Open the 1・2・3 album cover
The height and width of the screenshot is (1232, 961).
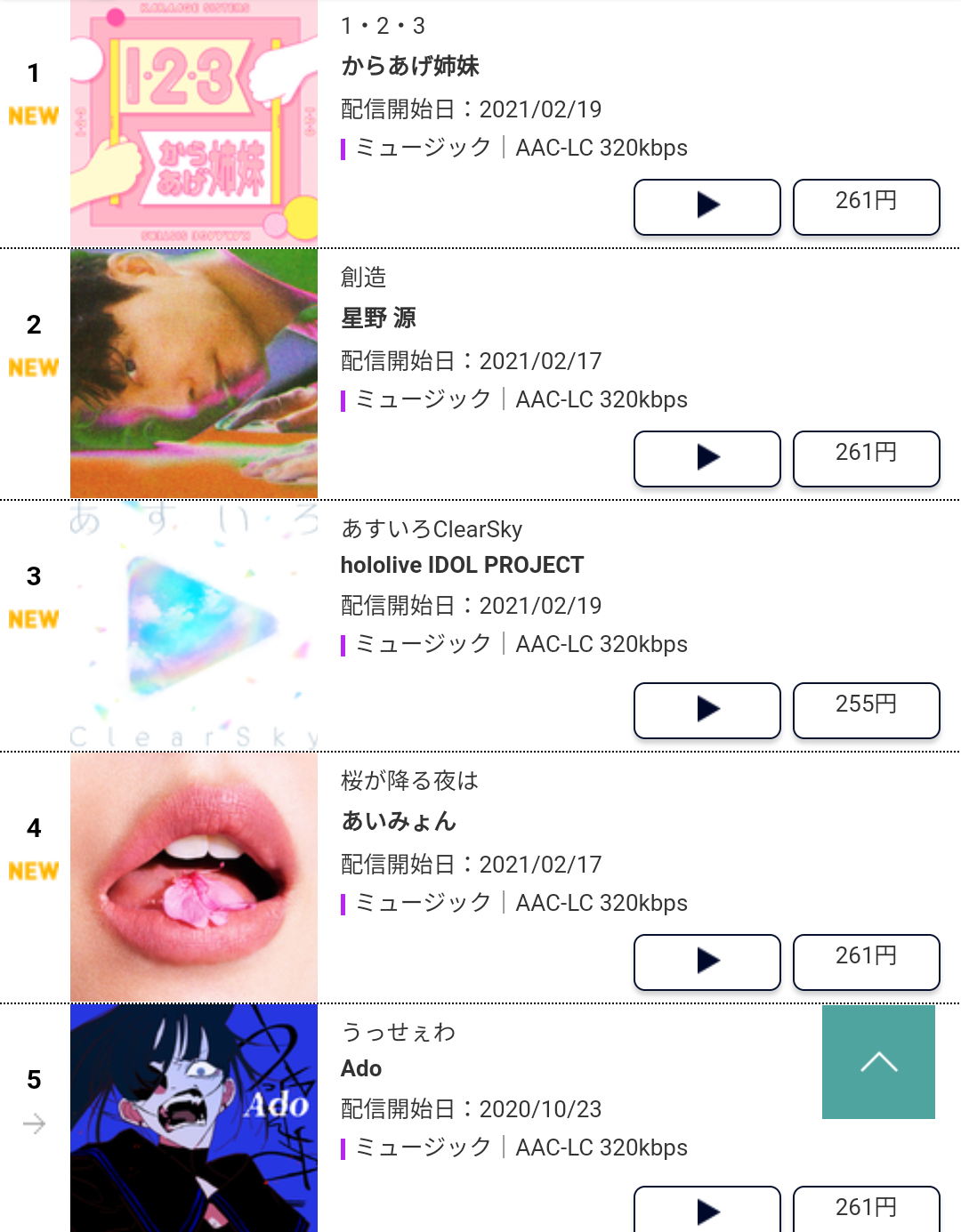pos(194,123)
